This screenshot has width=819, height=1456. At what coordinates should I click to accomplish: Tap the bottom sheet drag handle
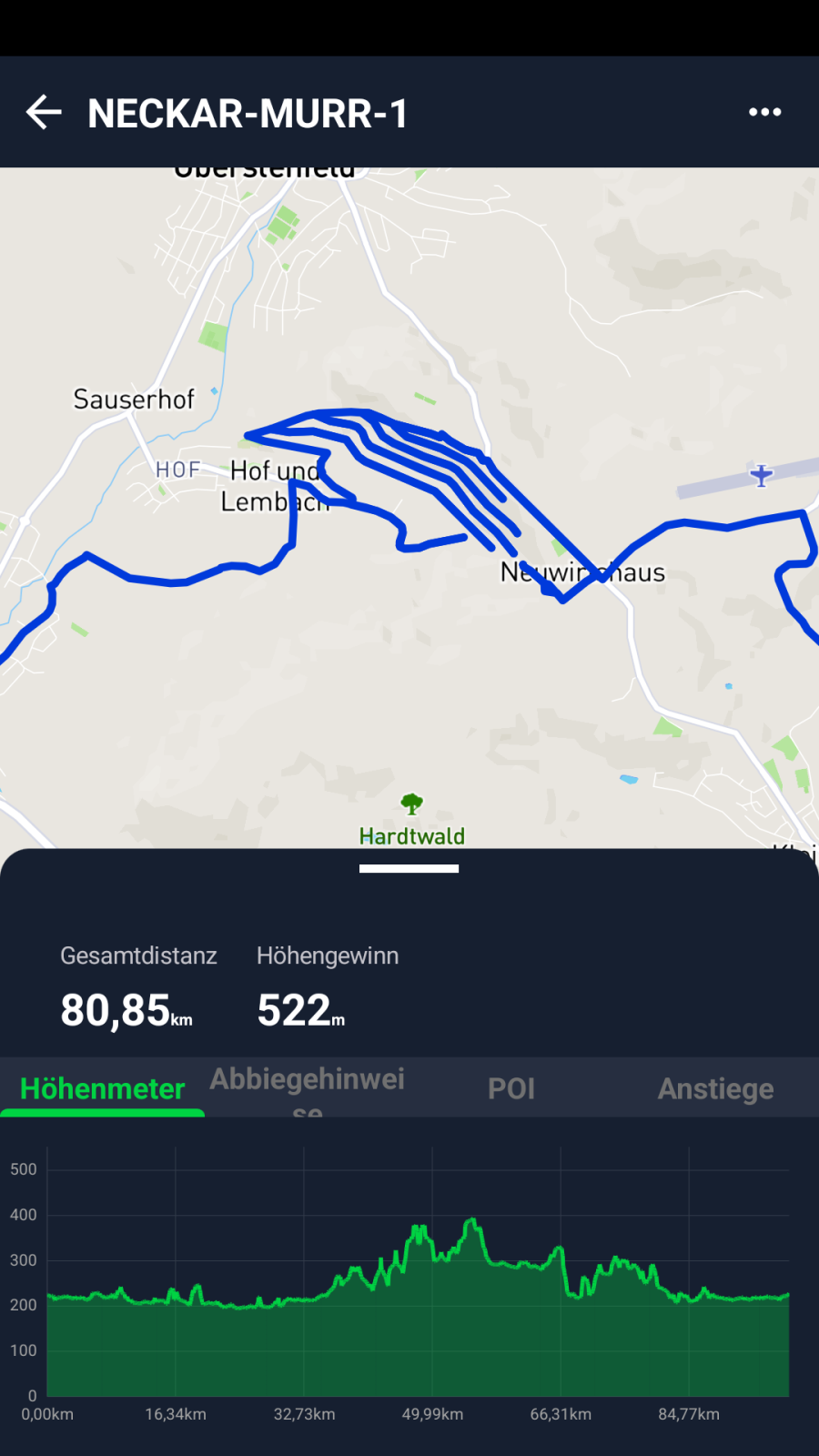pos(409,869)
